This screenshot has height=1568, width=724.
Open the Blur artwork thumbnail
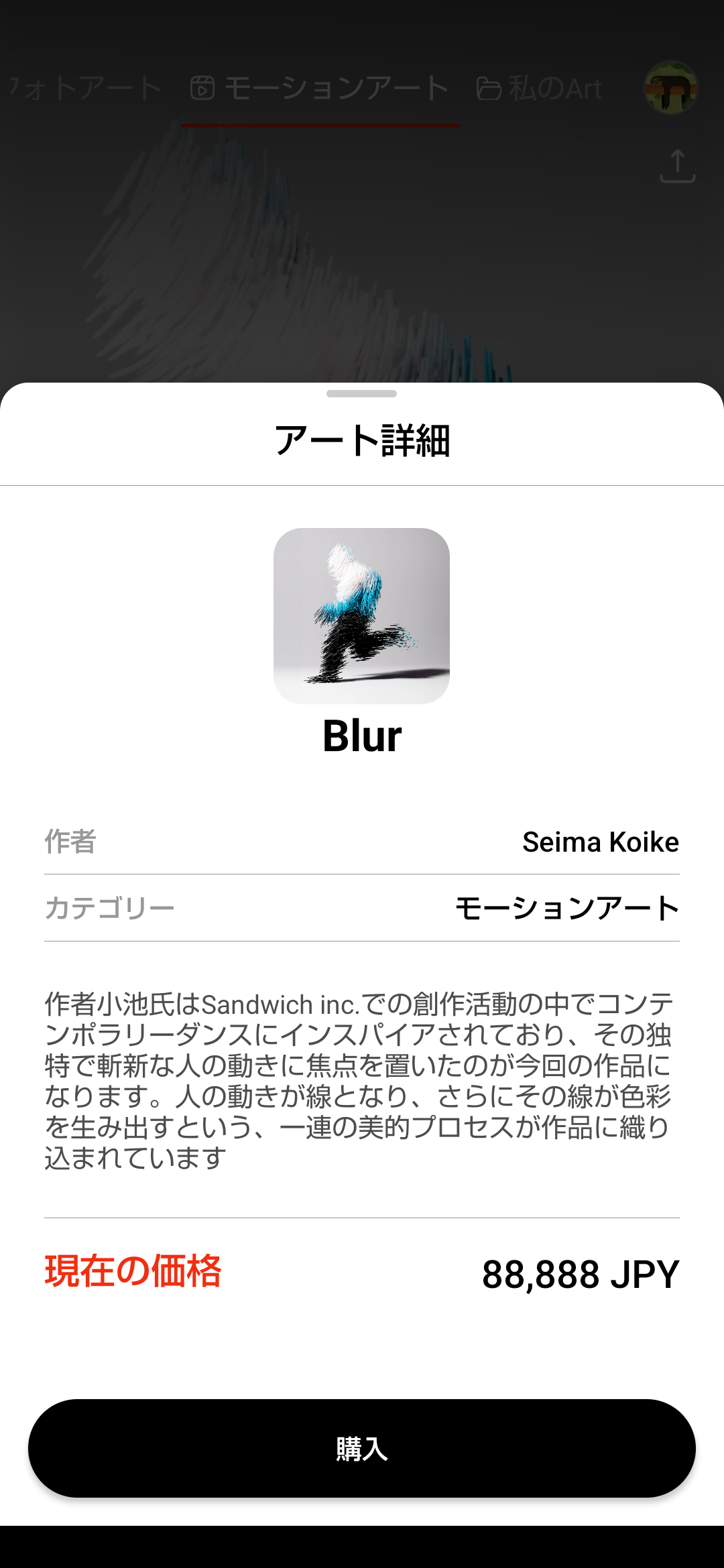361,615
